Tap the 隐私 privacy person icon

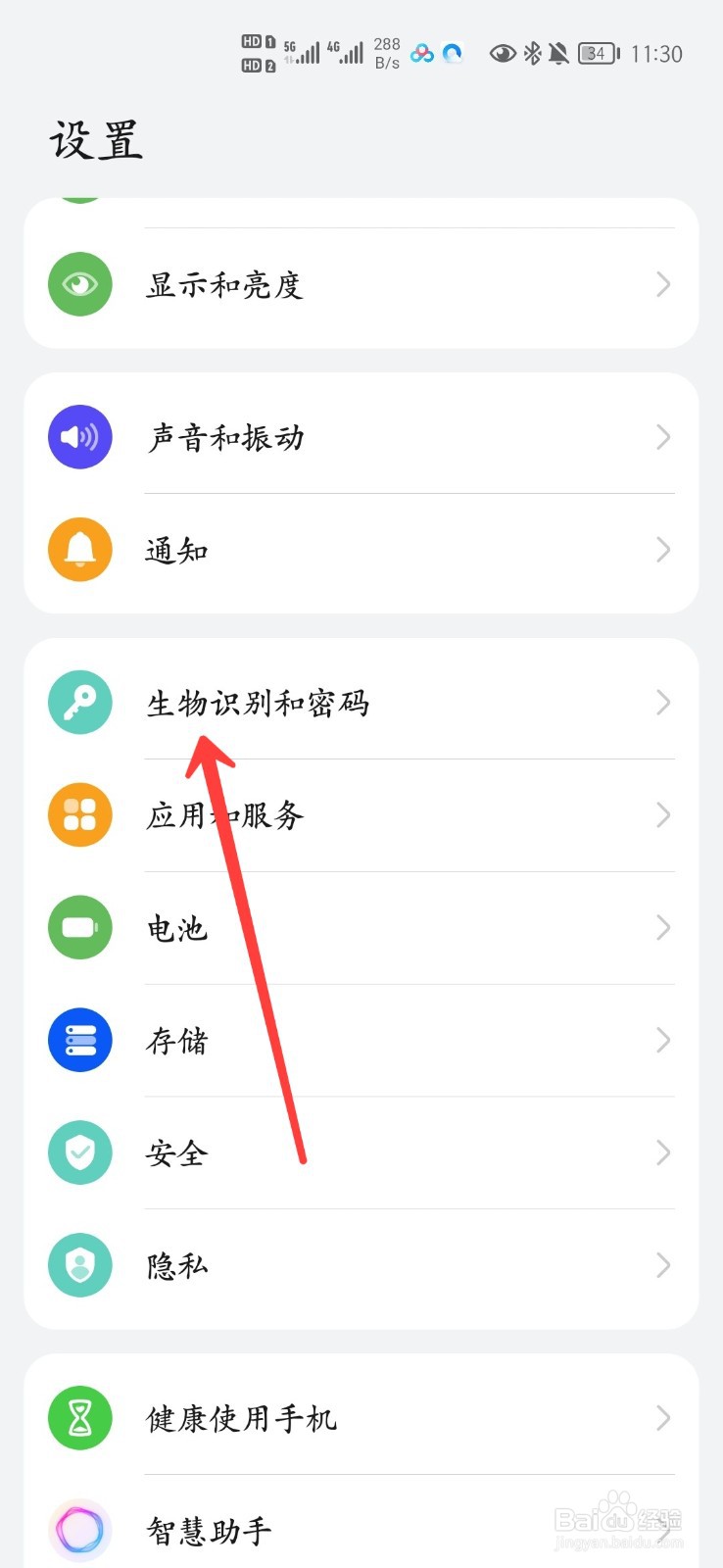coord(79,1265)
